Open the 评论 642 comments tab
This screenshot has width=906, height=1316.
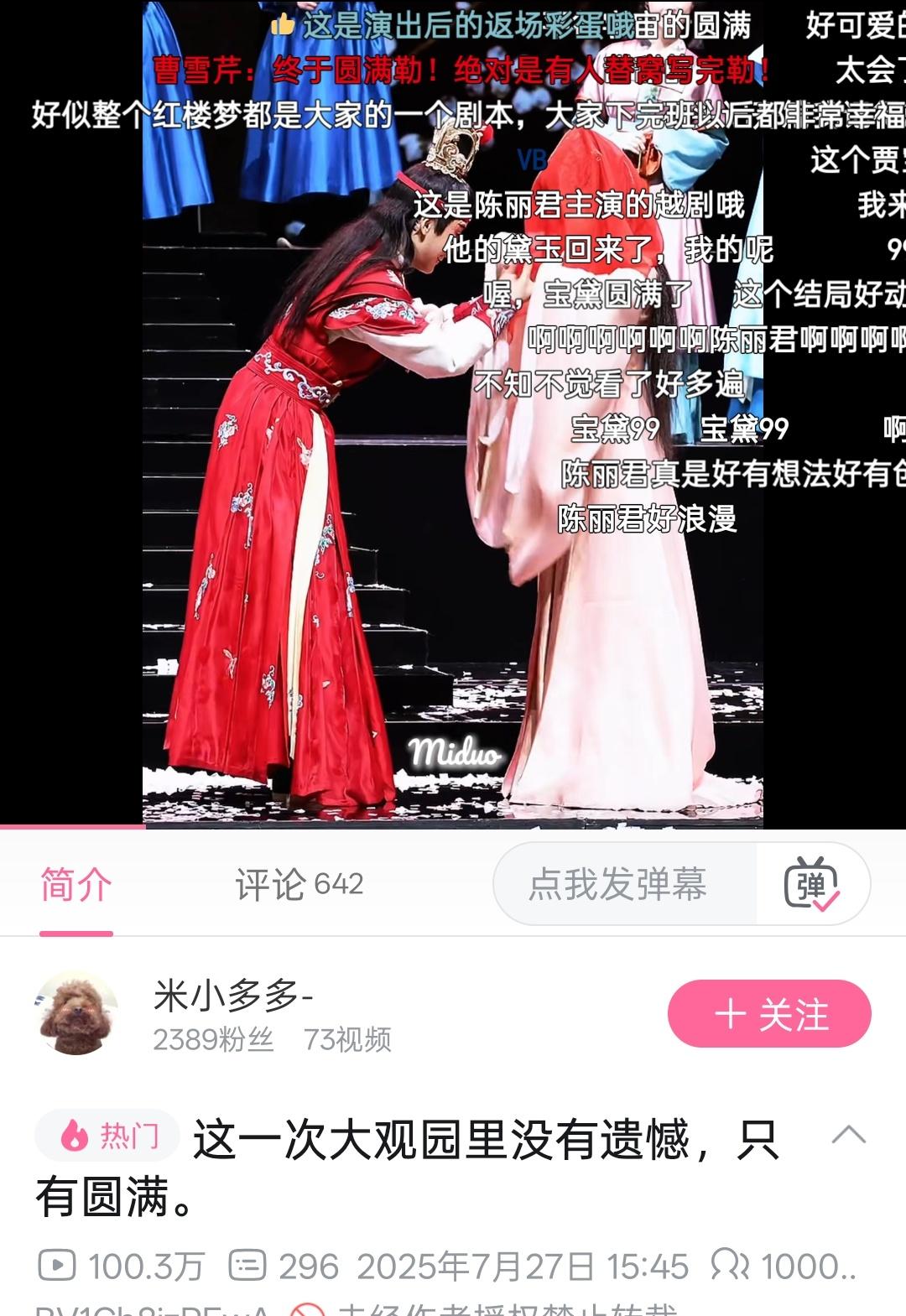299,885
